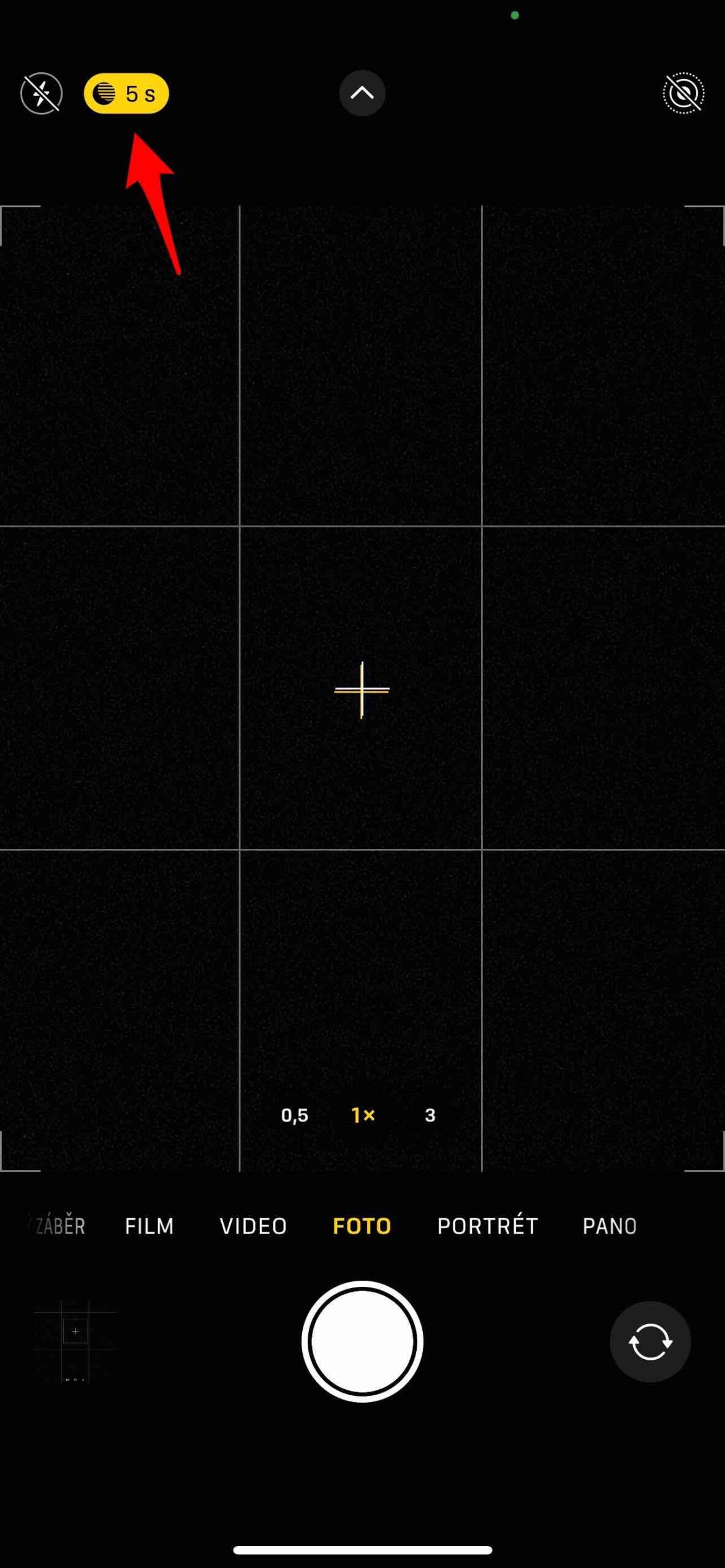The width and height of the screenshot is (725, 1568).
Task: Select the 3 telephoto zoom
Action: point(430,1115)
